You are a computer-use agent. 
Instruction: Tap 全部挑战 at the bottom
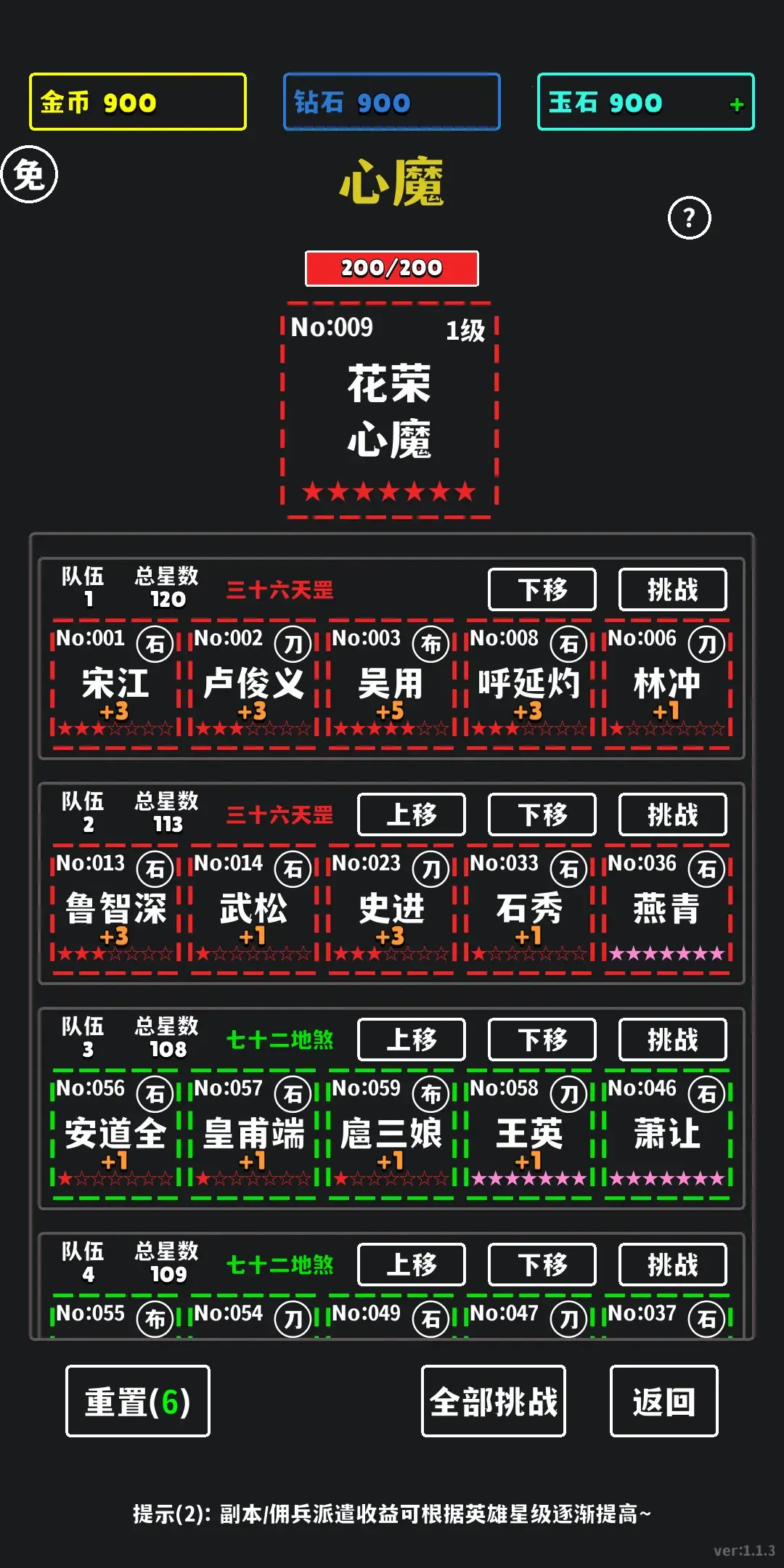(494, 1401)
